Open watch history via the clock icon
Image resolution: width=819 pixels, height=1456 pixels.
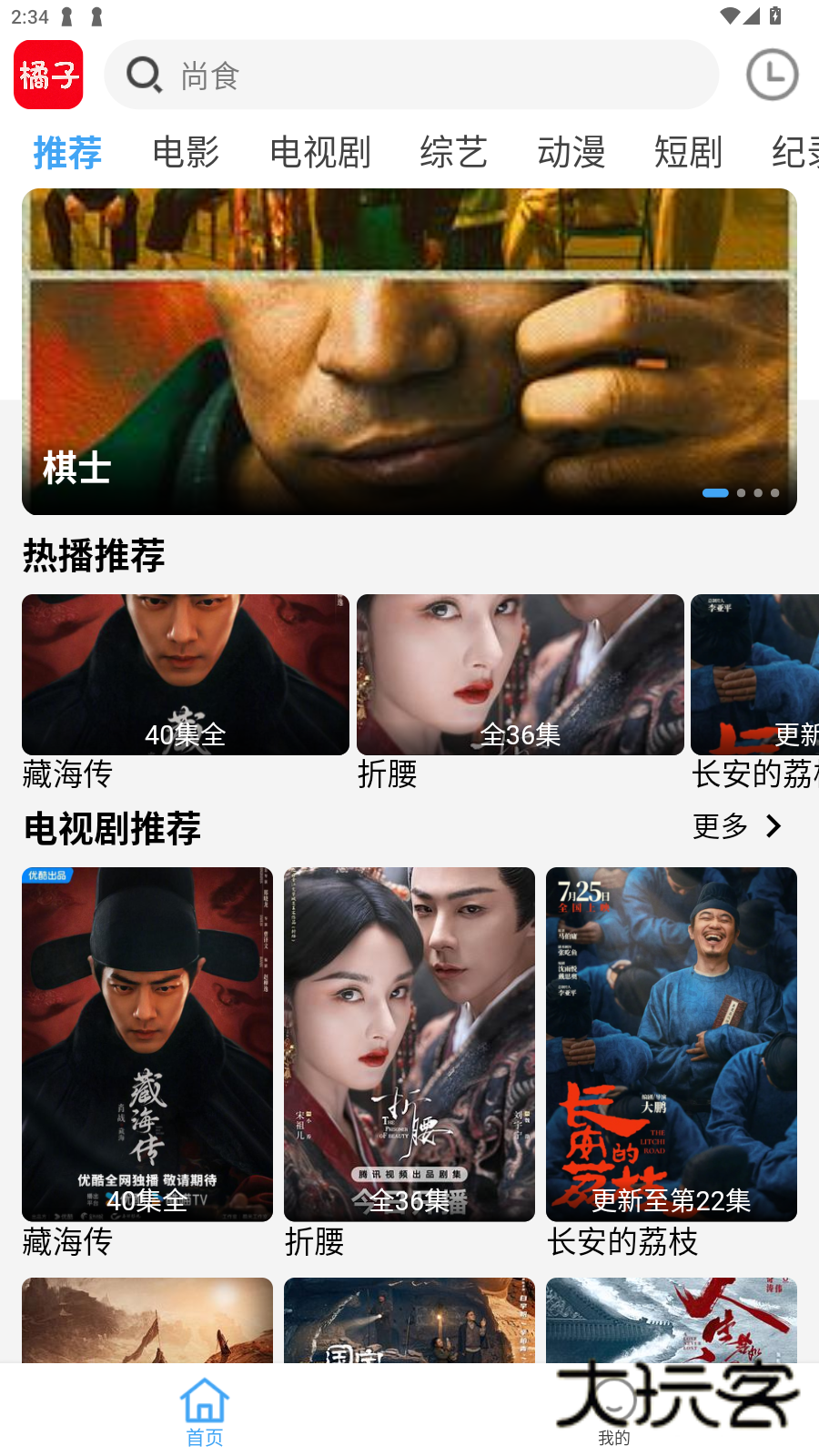point(772,74)
